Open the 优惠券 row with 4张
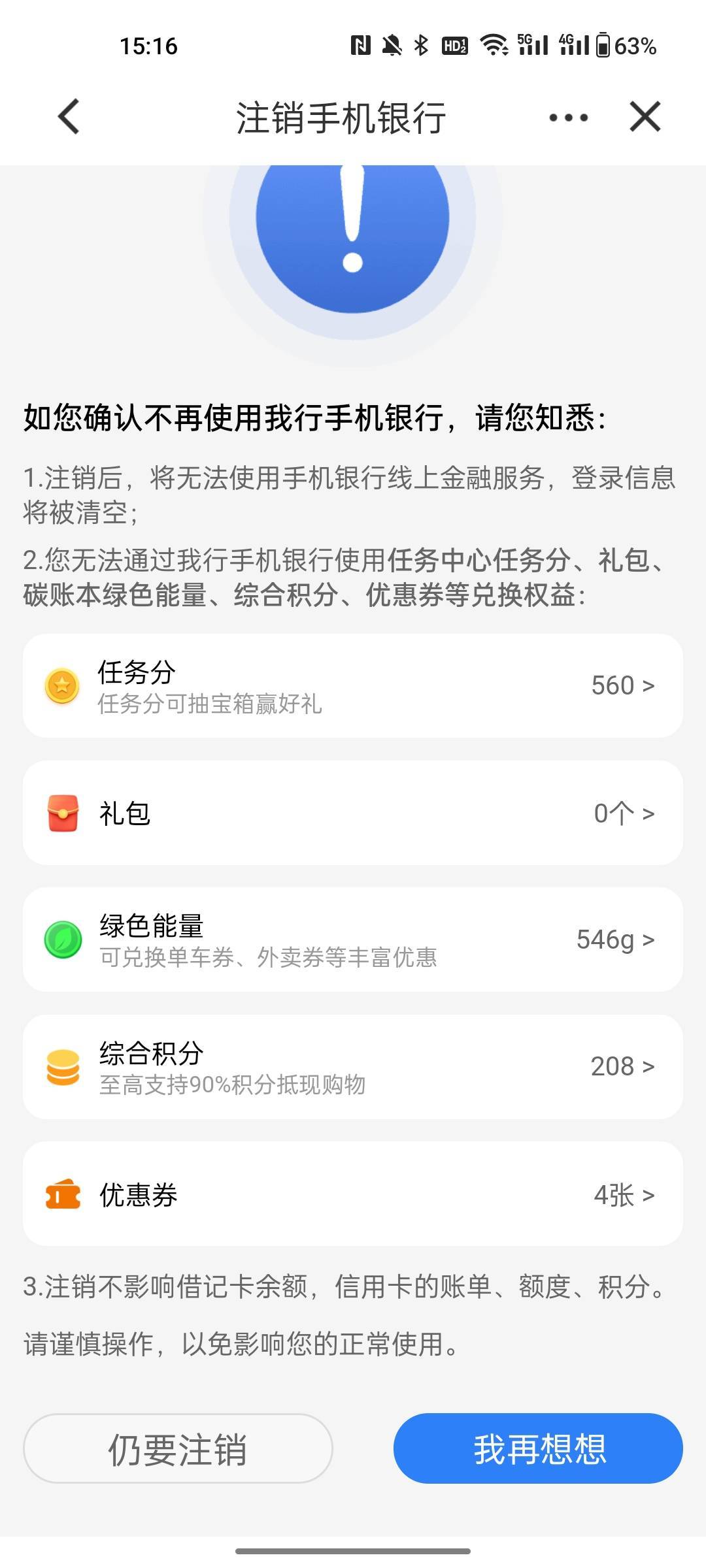 tap(353, 1194)
